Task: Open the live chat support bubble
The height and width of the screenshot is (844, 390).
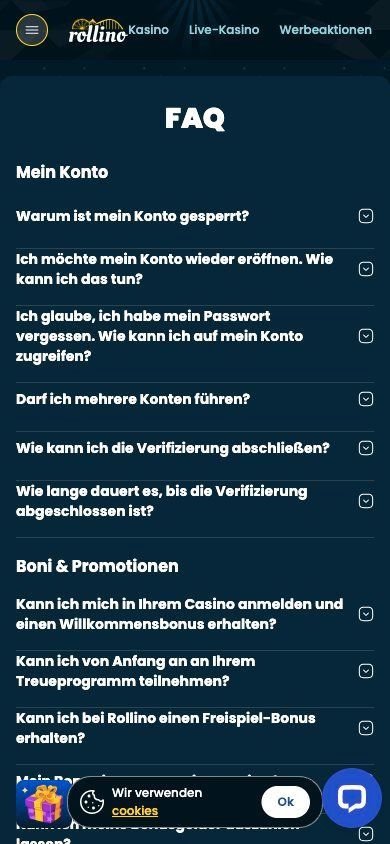Action: (352, 798)
